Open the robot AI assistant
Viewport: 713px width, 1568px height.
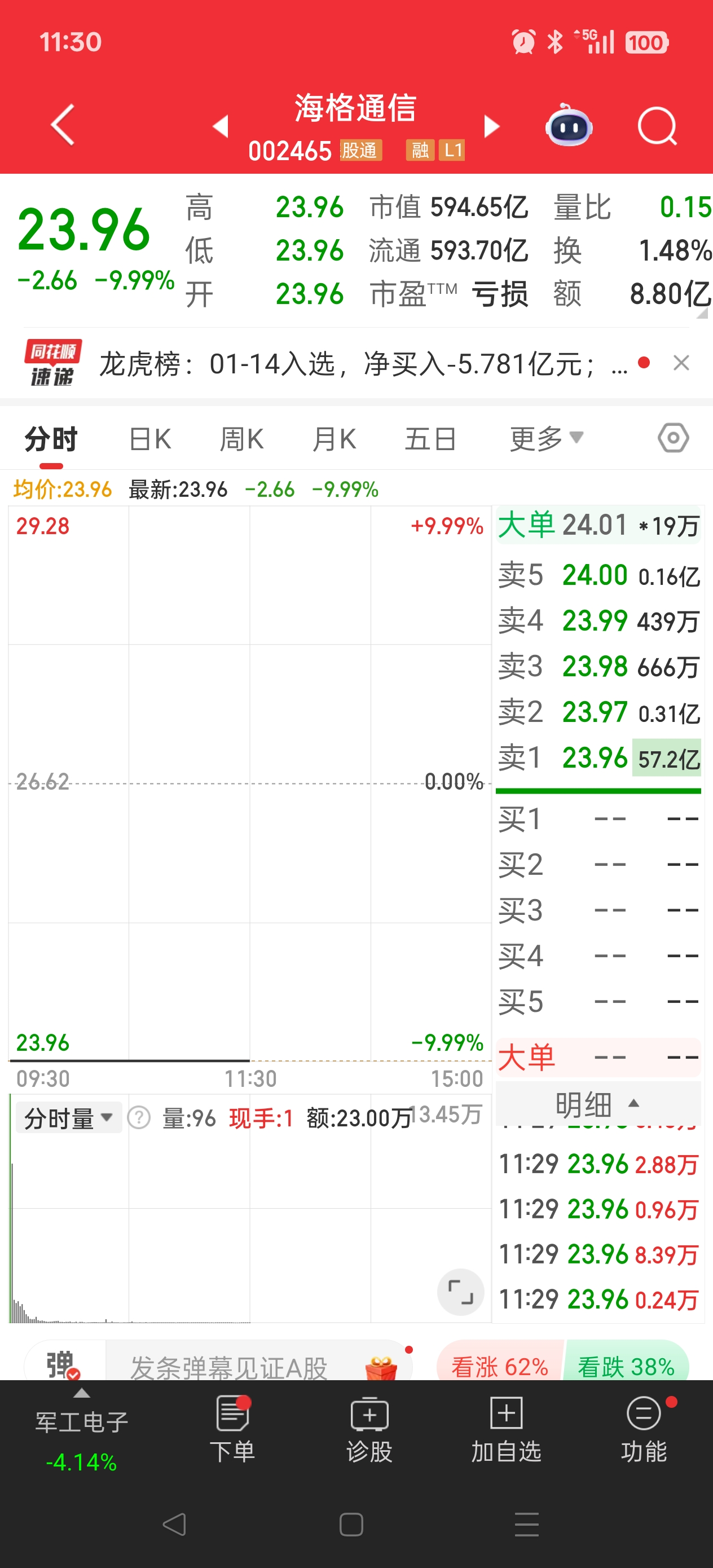(568, 126)
